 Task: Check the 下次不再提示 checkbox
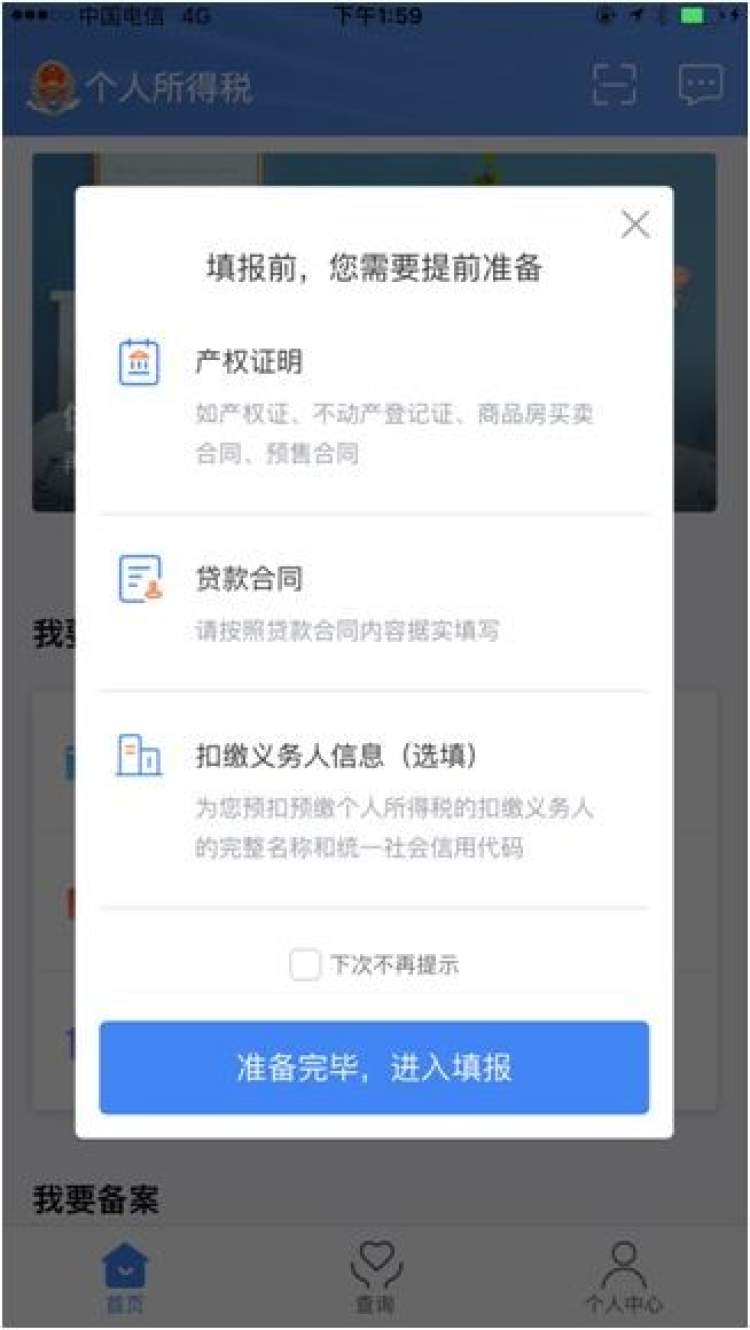coord(305,965)
